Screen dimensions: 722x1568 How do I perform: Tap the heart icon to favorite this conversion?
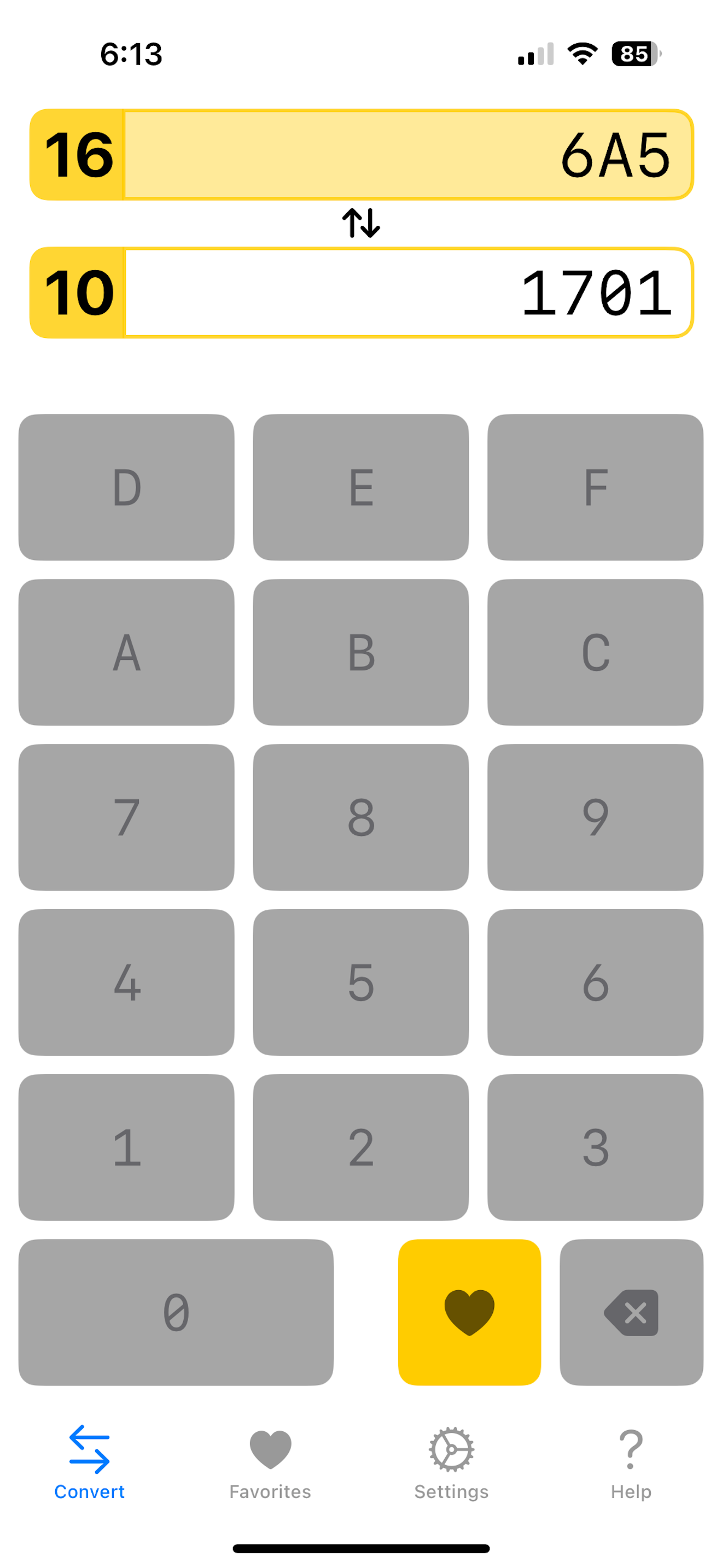coord(469,1313)
